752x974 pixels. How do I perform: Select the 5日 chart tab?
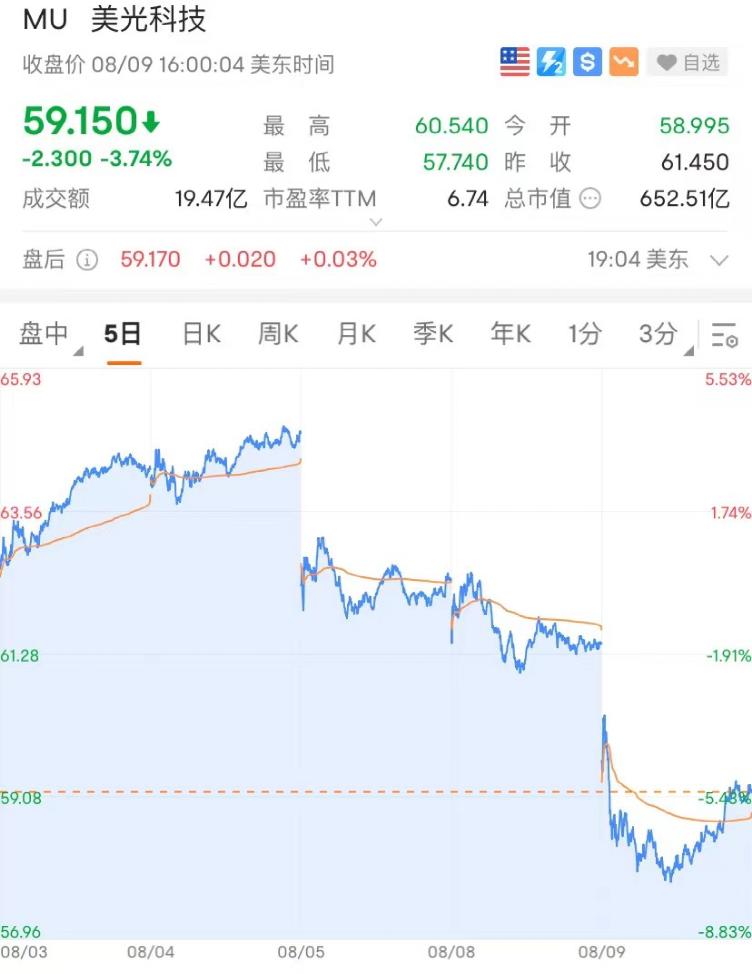[123, 334]
